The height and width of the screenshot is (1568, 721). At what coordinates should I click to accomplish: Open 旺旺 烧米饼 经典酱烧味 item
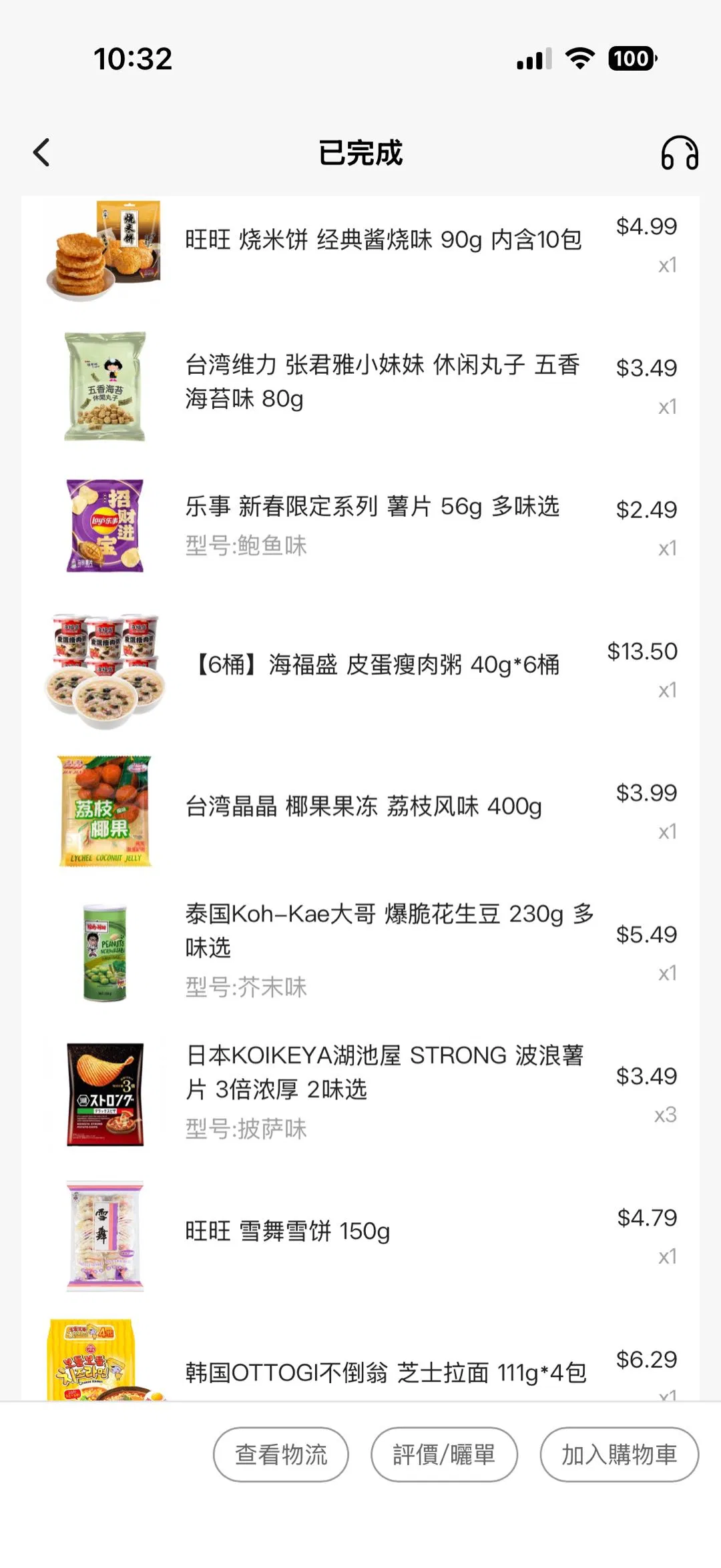[383, 240]
